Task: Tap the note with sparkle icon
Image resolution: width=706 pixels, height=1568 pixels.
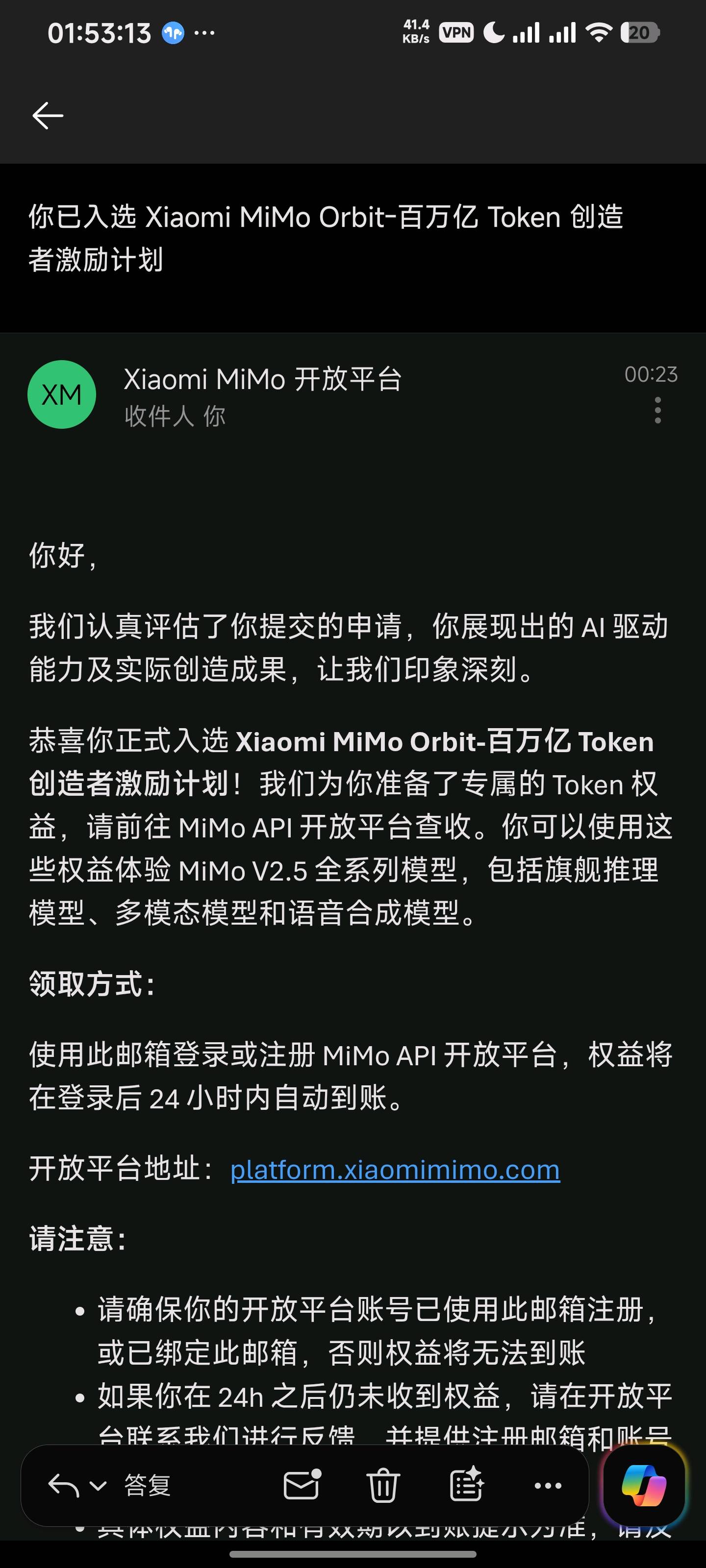Action: pos(467,1485)
